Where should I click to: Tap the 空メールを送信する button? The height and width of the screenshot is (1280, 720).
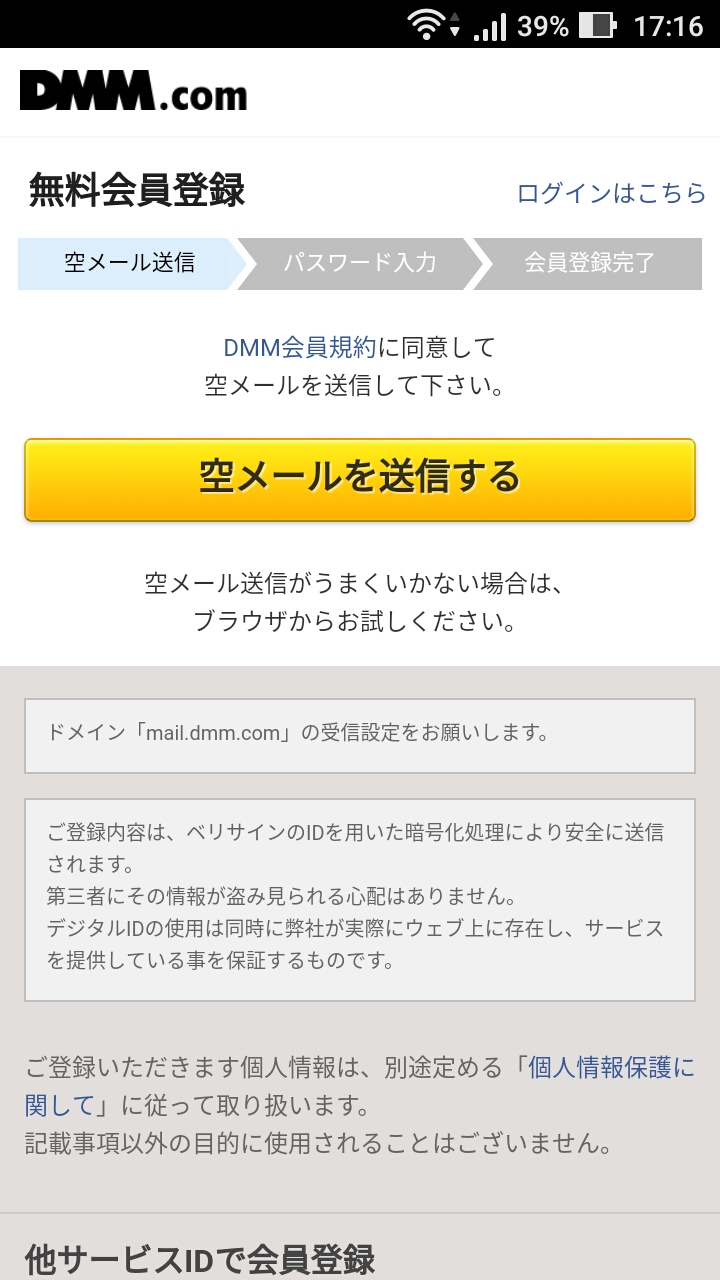(359, 479)
